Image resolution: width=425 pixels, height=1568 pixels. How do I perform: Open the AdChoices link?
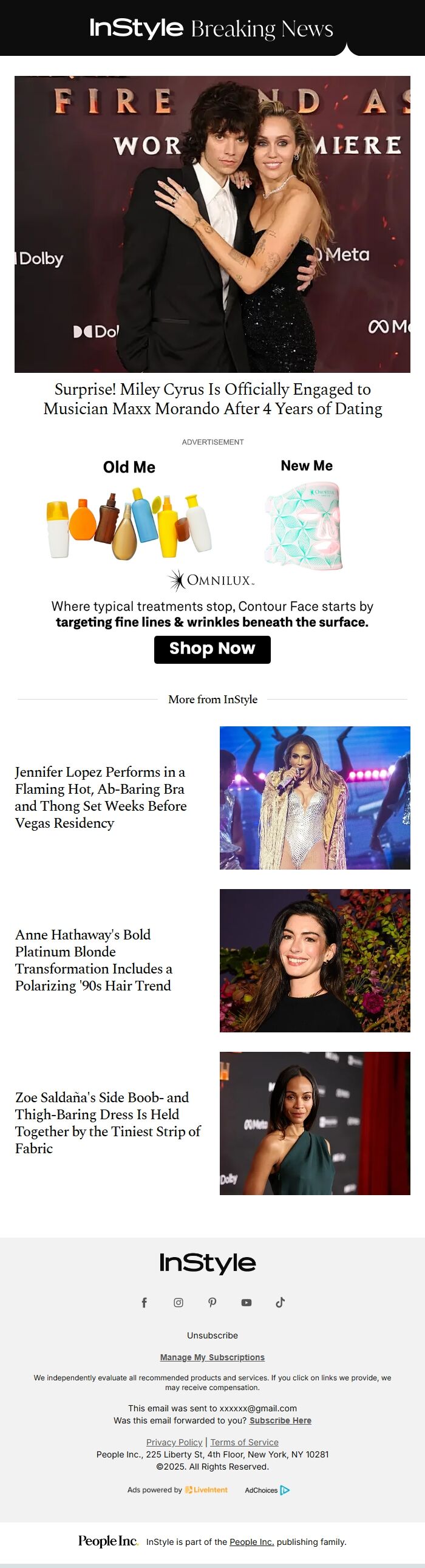pyautogui.click(x=267, y=1490)
